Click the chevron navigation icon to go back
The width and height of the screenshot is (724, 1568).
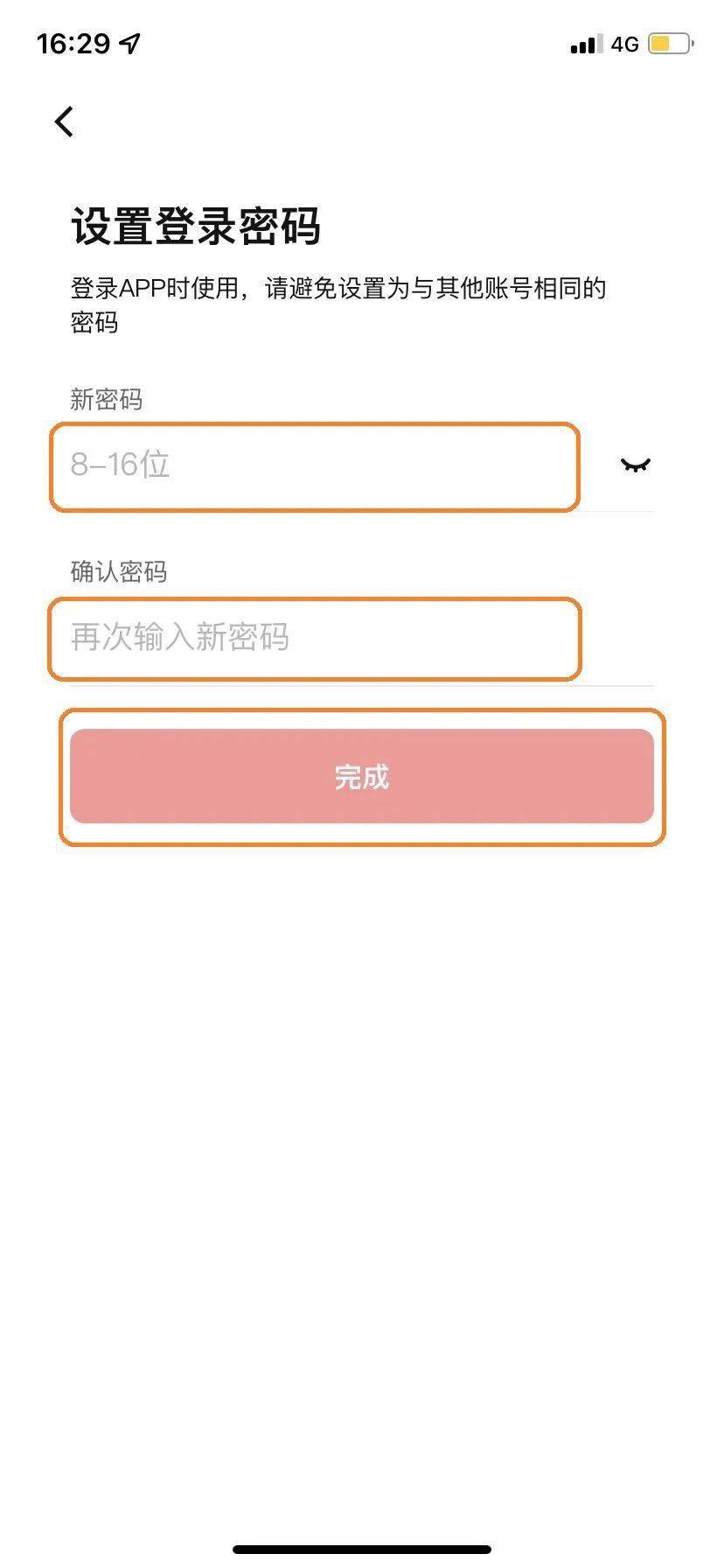tap(63, 121)
